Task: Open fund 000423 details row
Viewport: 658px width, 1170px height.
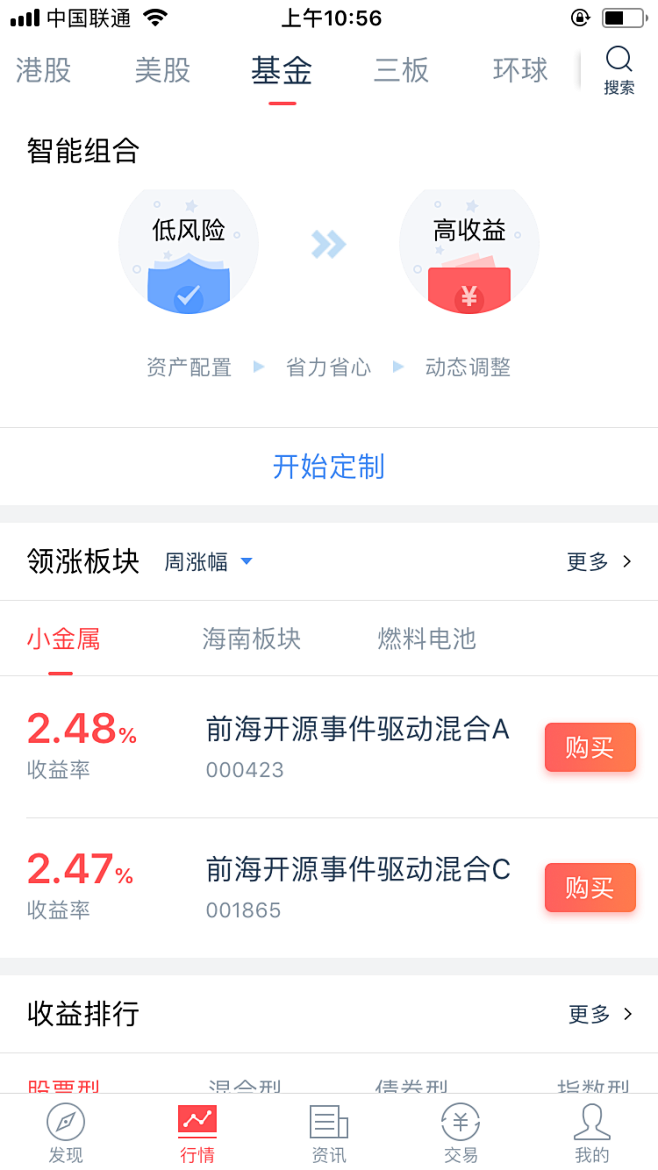Action: point(357,747)
